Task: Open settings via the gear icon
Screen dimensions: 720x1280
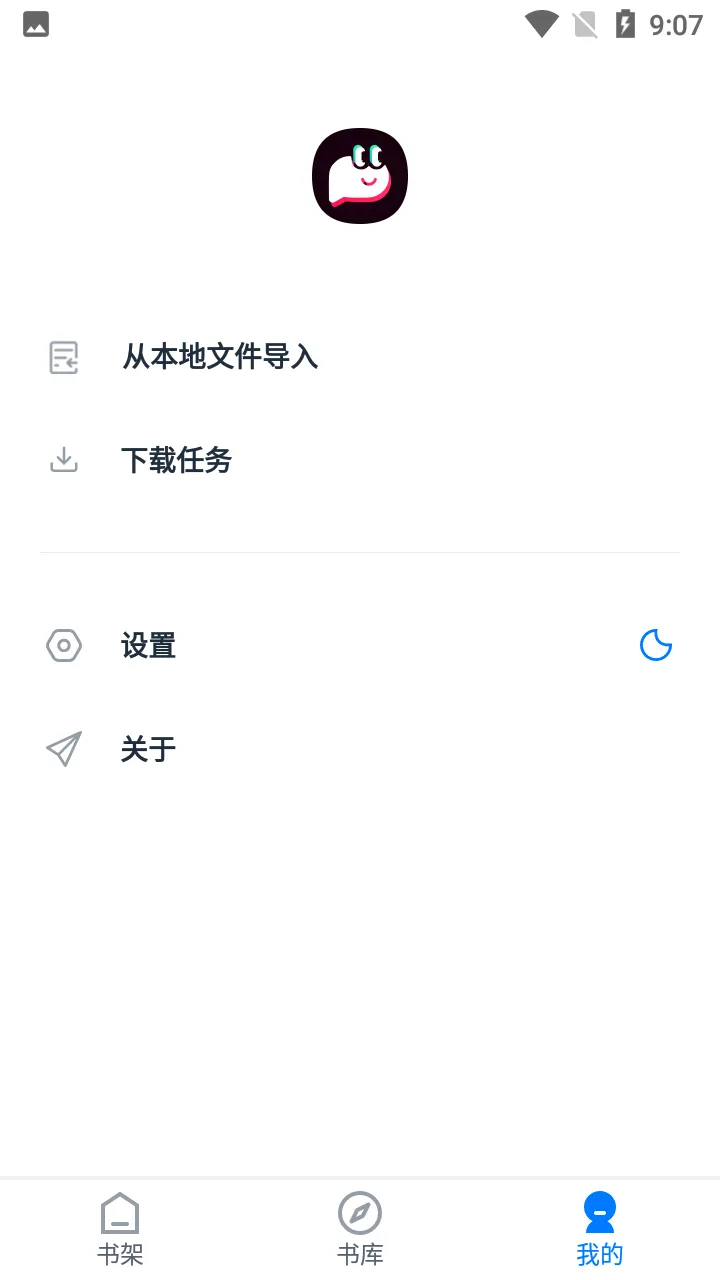Action: point(63,646)
